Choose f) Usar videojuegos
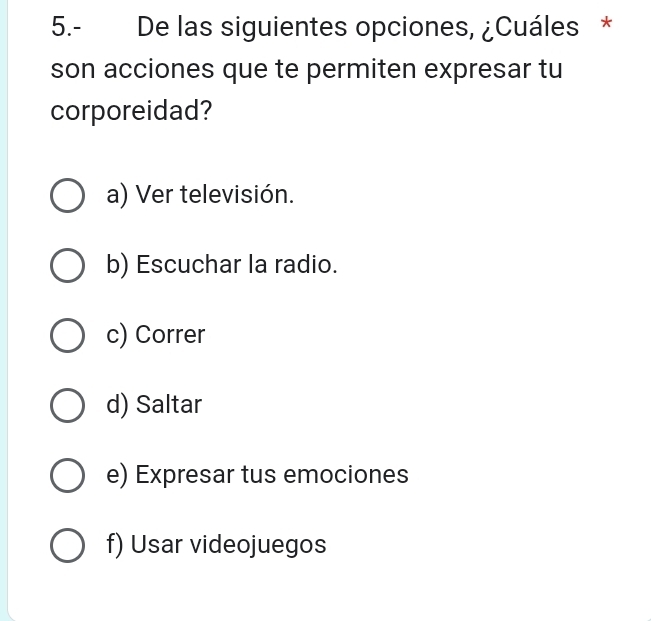The height and width of the screenshot is (621, 651). 67,546
